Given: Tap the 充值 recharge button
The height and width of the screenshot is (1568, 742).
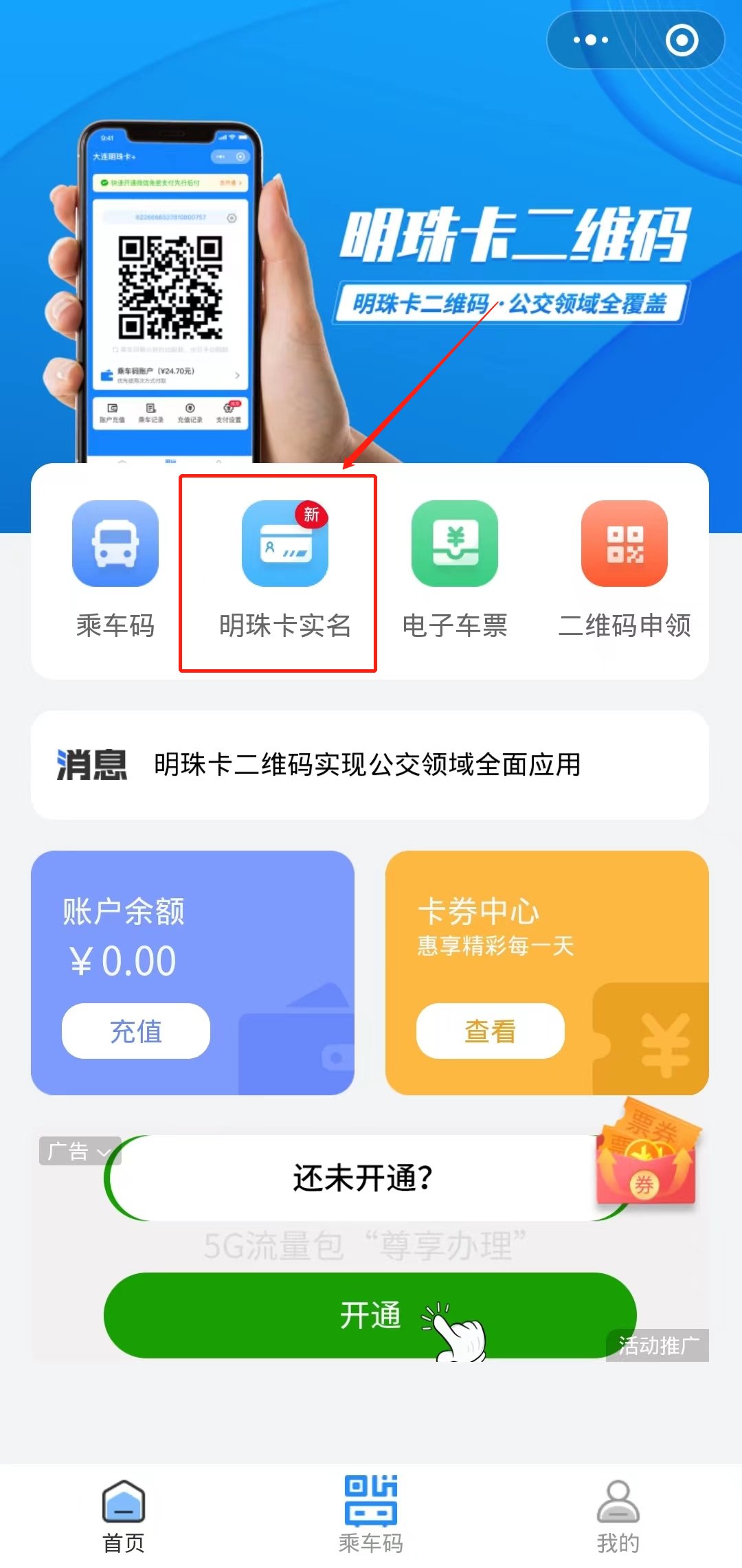Looking at the screenshot, I should (x=136, y=1031).
